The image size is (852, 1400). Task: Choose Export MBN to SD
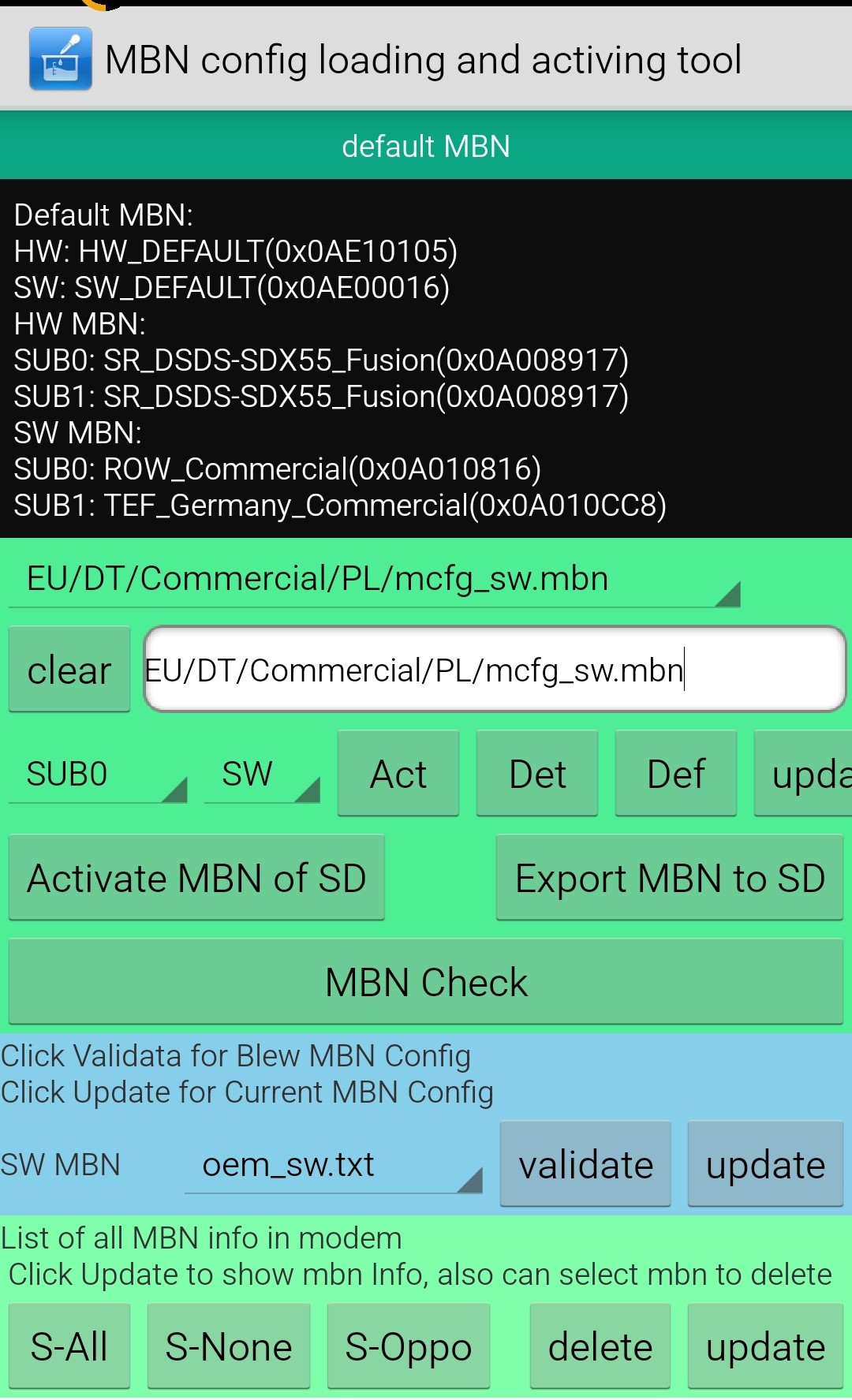(x=670, y=878)
